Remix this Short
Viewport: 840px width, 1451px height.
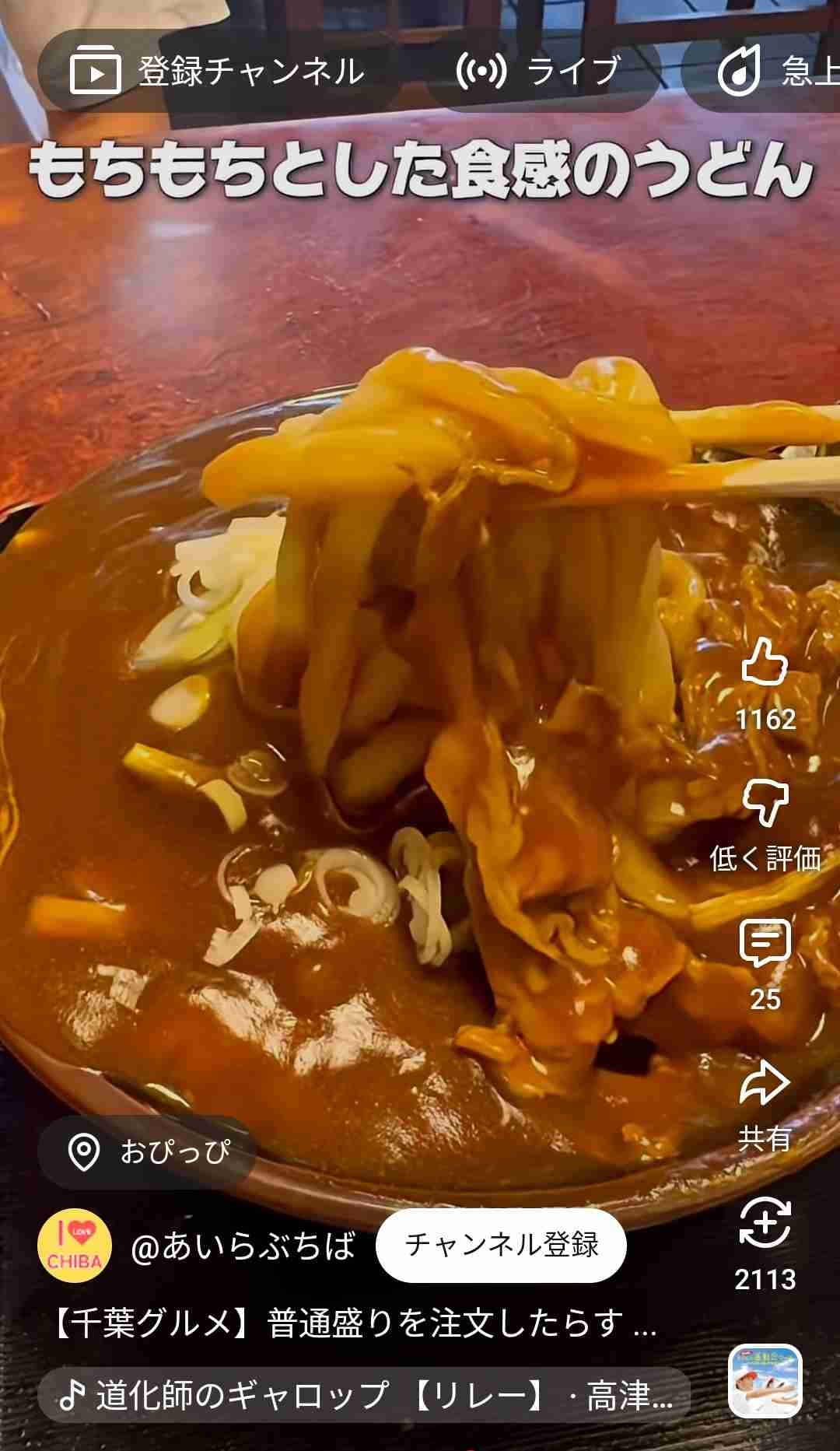(x=765, y=1223)
